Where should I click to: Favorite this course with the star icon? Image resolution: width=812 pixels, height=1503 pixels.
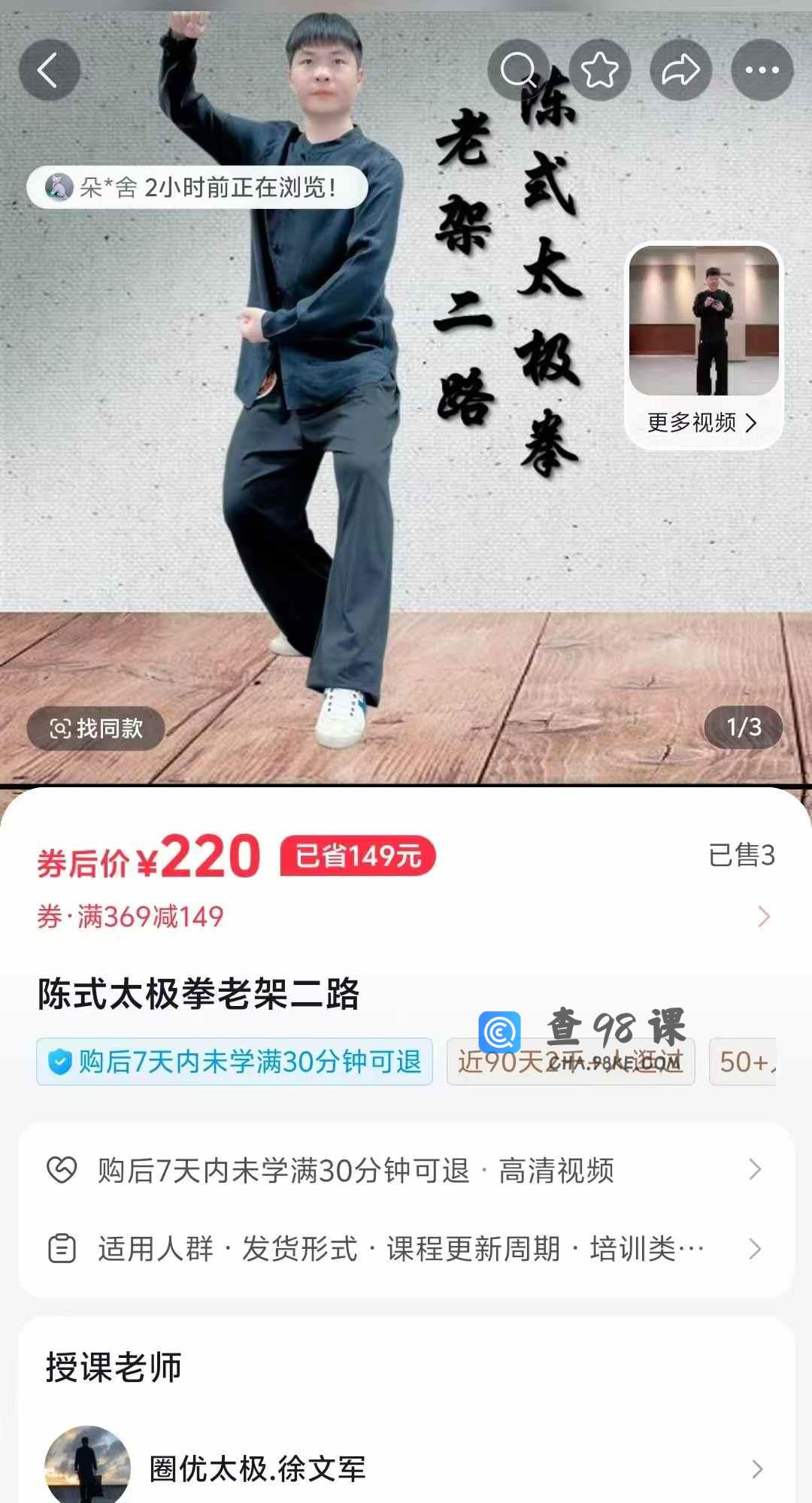(x=600, y=71)
